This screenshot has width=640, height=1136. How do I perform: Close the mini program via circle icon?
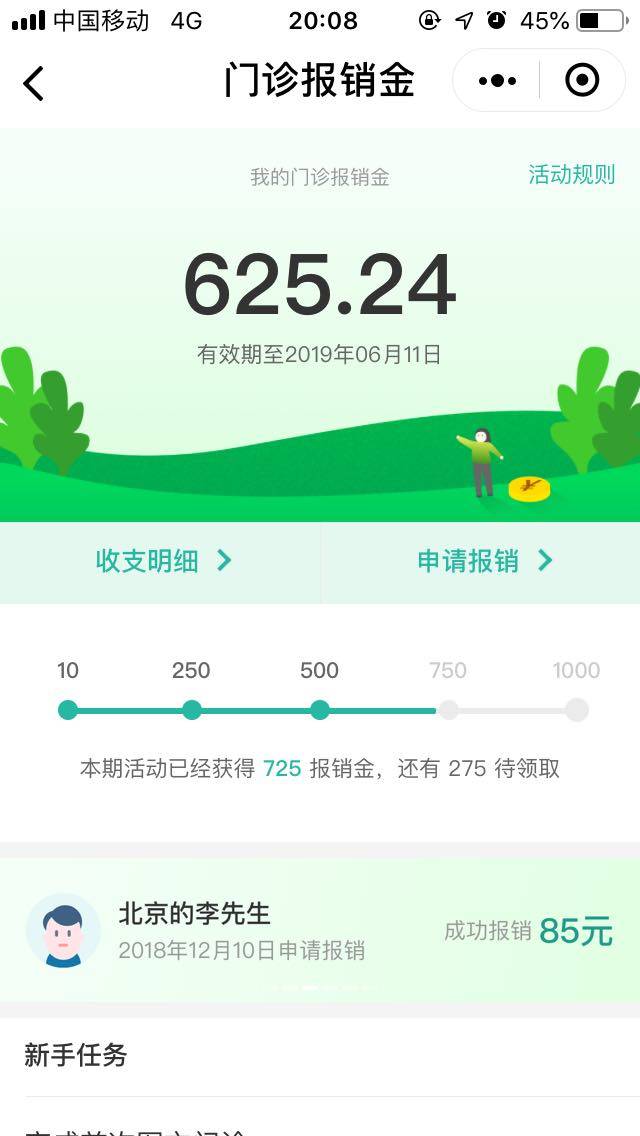[x=582, y=81]
